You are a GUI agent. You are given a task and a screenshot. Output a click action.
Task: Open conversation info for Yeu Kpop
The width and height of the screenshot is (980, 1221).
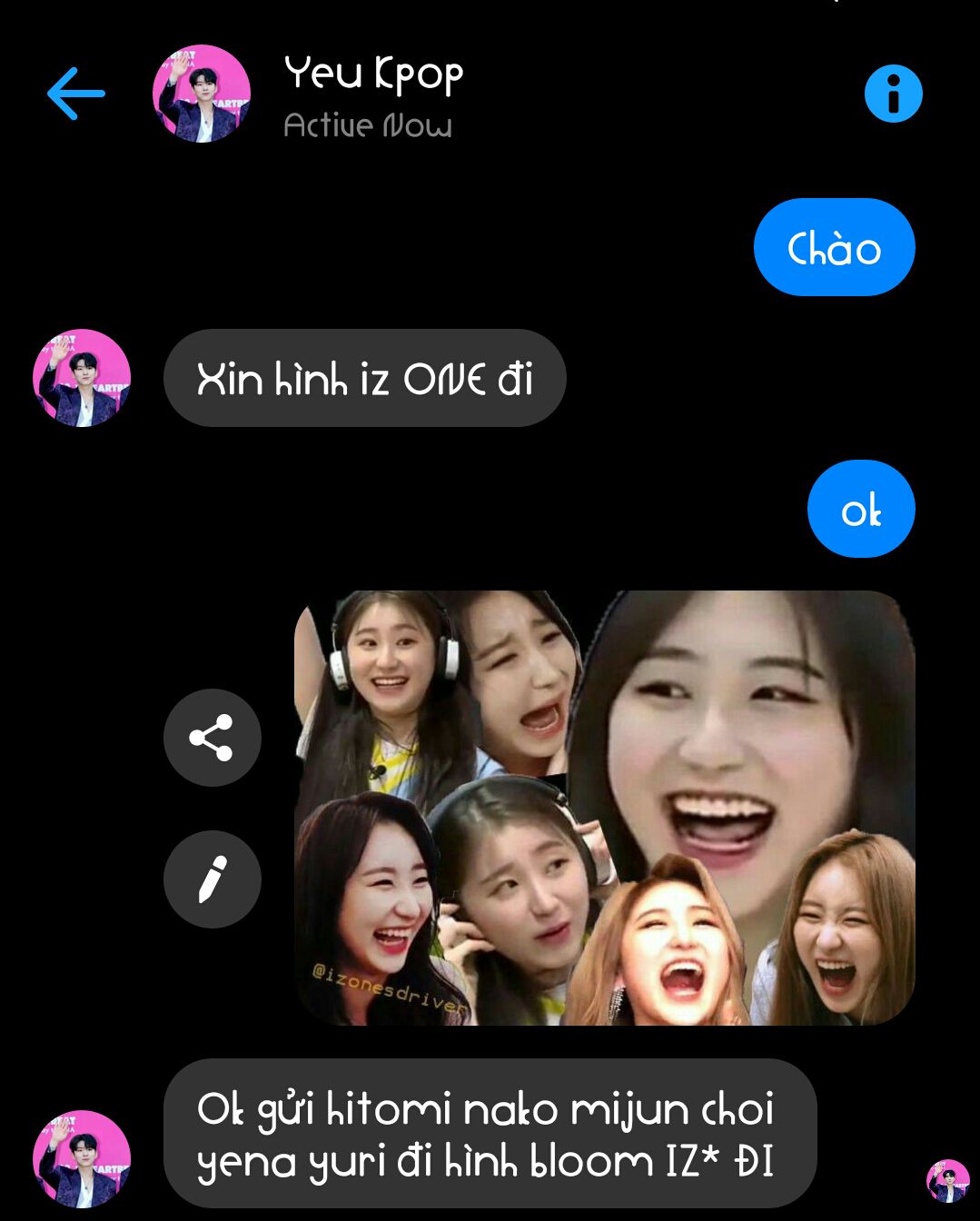click(x=893, y=94)
